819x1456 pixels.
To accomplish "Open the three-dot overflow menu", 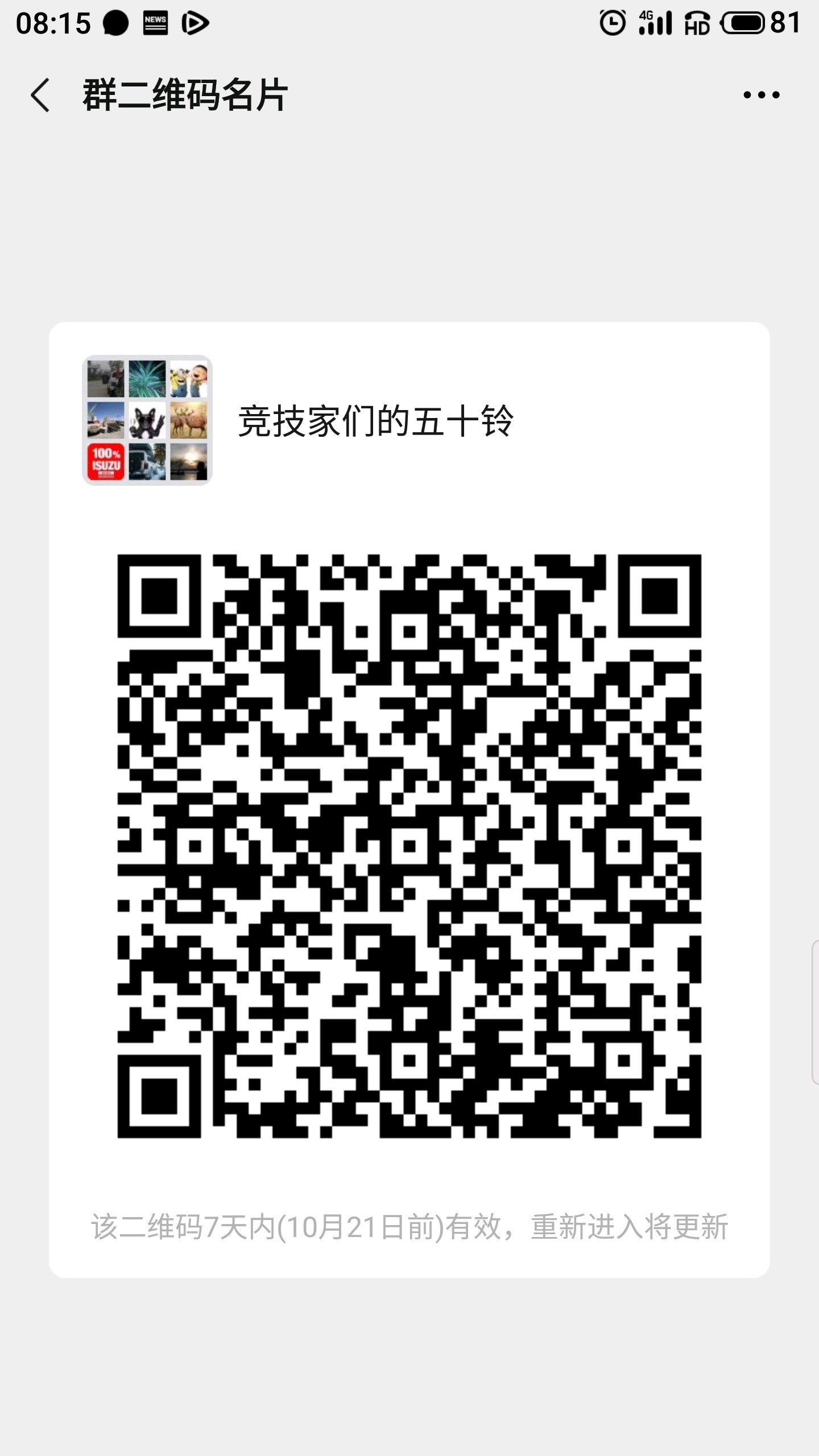I will tap(761, 95).
